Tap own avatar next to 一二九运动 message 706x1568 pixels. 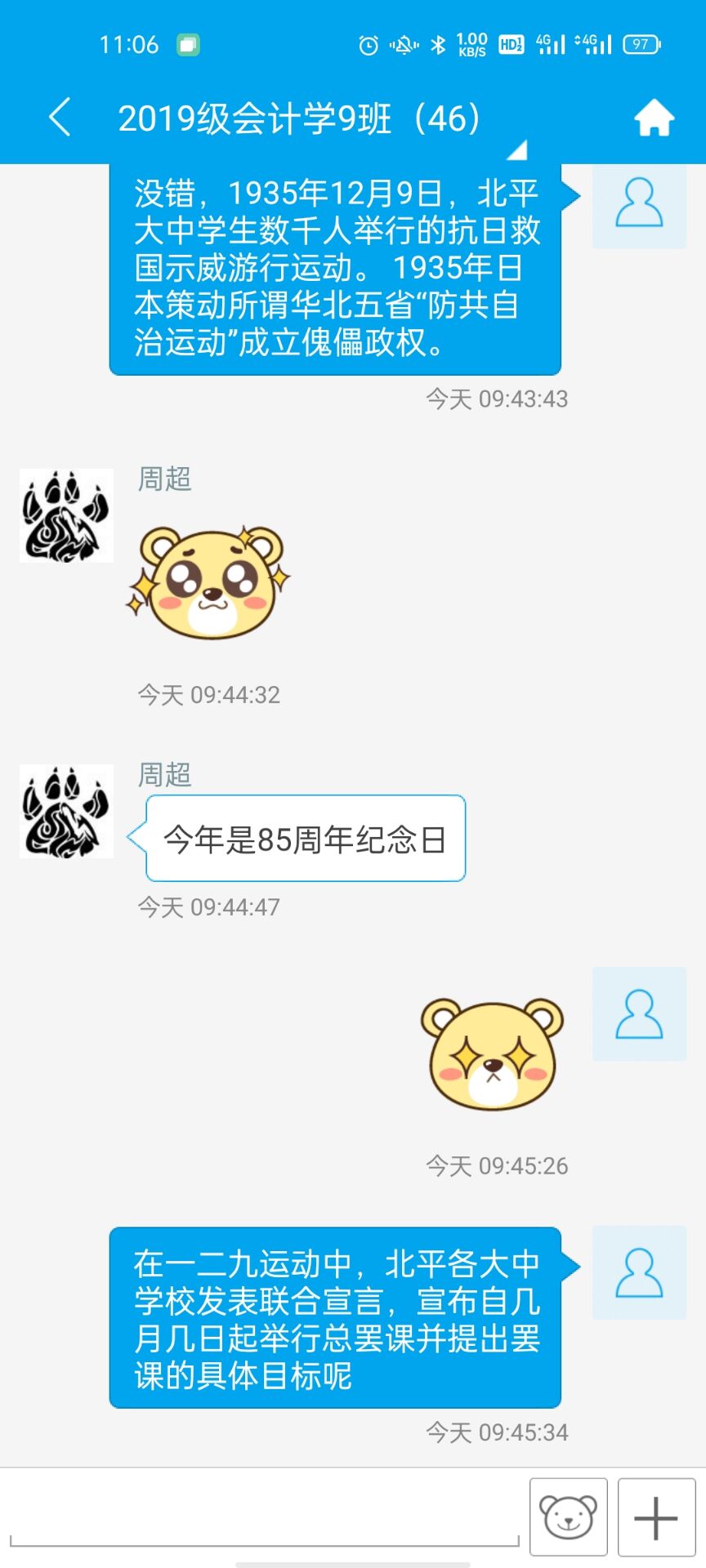(639, 1272)
